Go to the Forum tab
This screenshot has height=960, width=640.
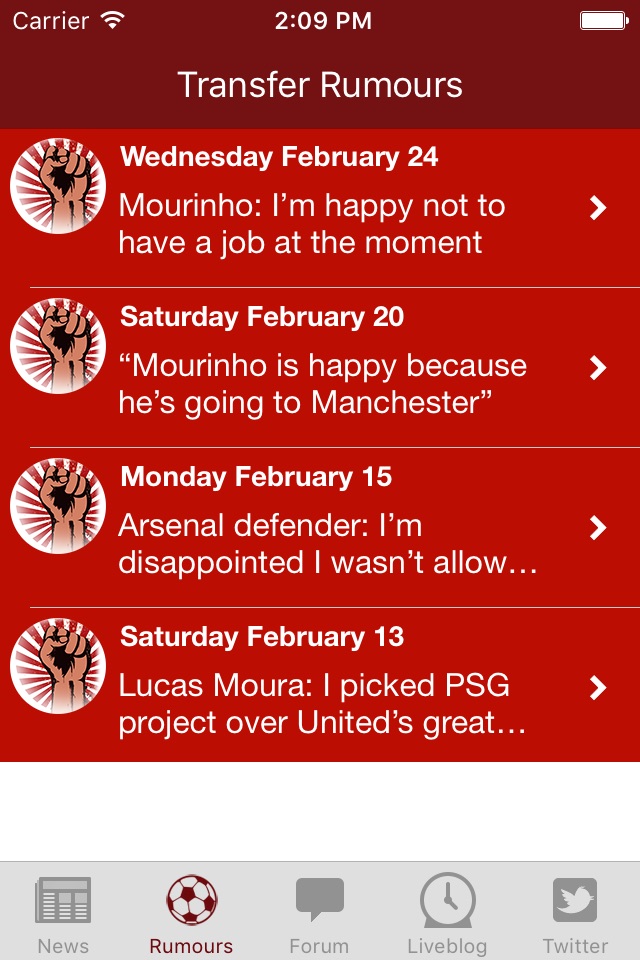pyautogui.click(x=319, y=912)
